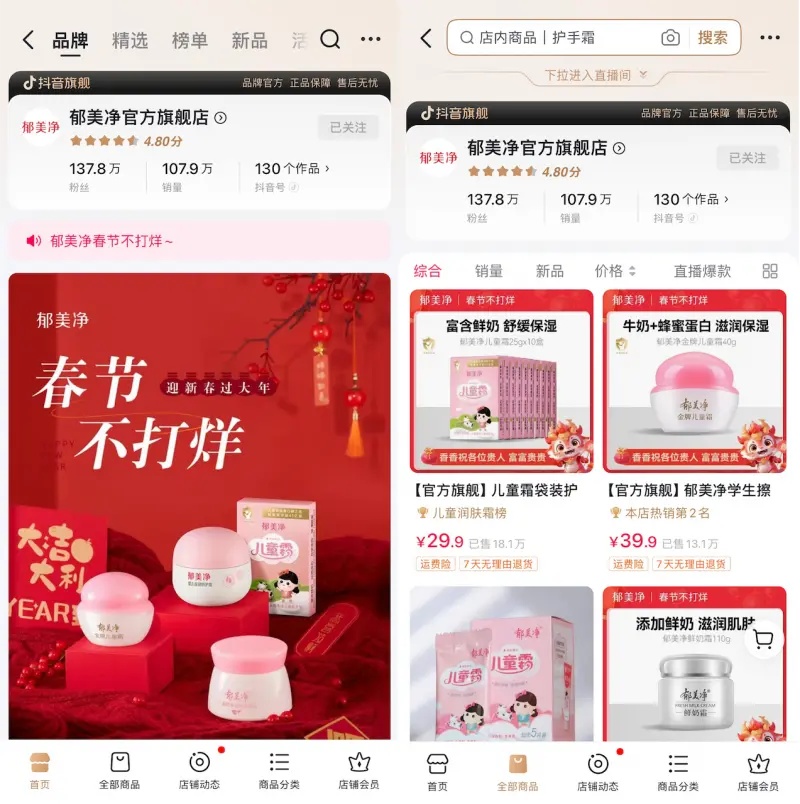Select the 综合 sort option
Screen dimensions: 800x804
point(428,271)
